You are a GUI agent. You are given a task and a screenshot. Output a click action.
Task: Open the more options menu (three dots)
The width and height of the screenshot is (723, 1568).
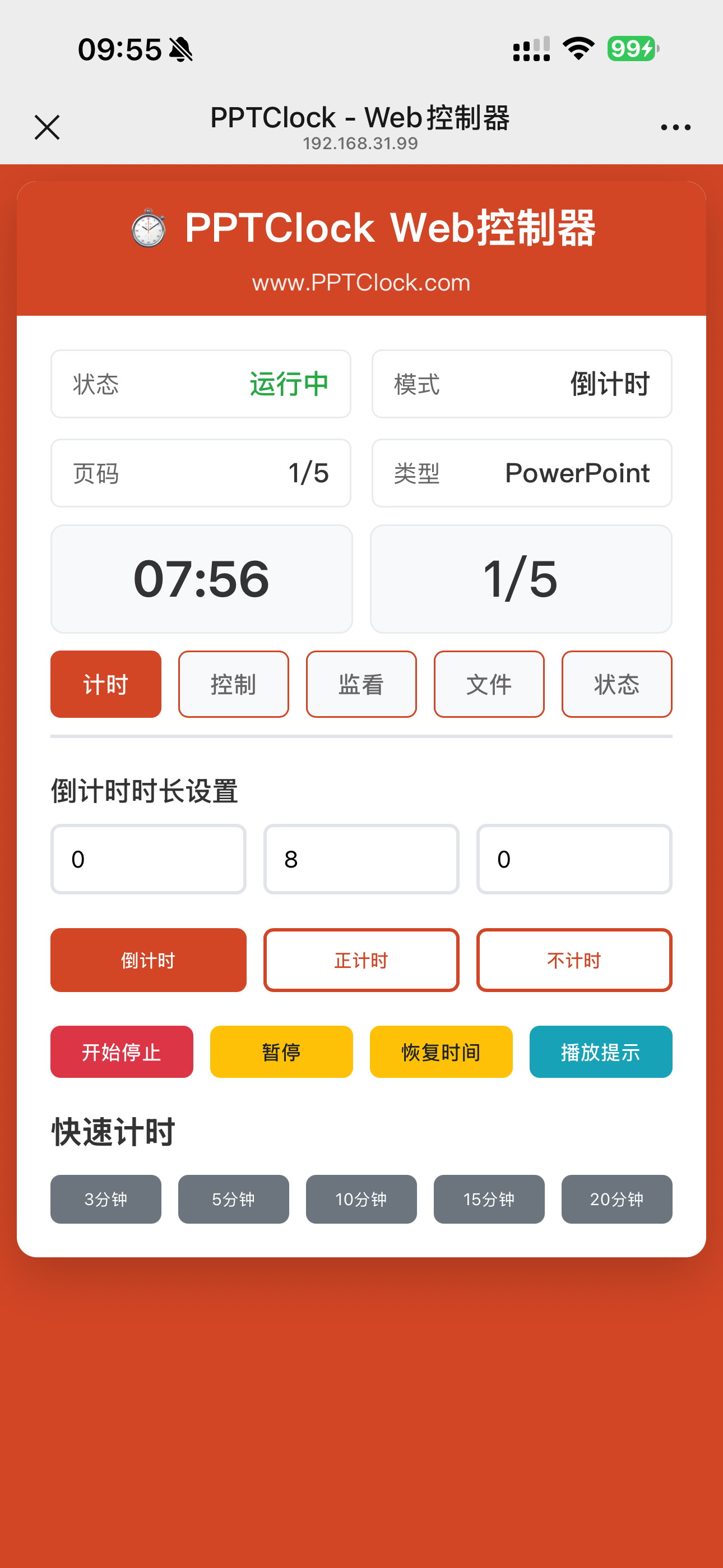pyautogui.click(x=675, y=127)
